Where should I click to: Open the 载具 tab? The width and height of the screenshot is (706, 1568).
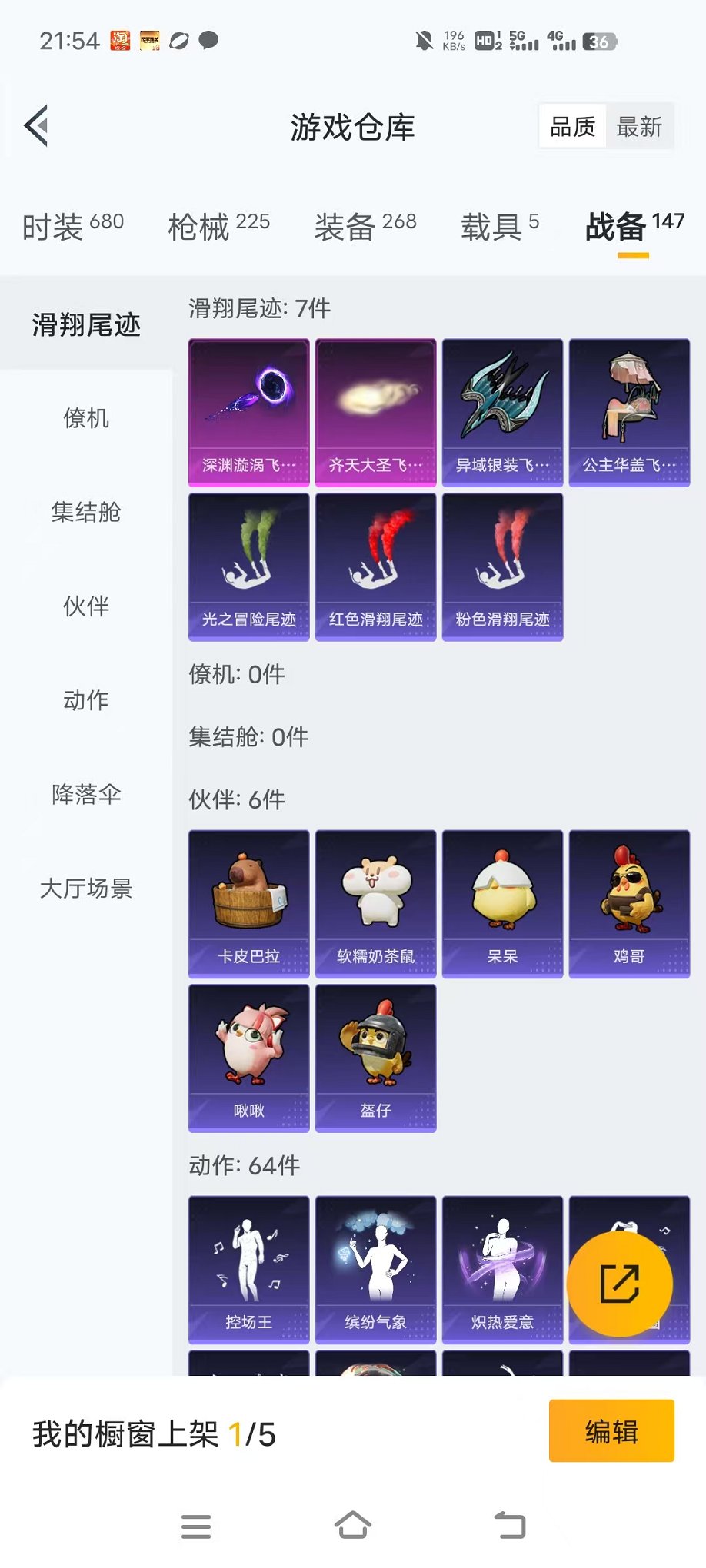pos(500,226)
